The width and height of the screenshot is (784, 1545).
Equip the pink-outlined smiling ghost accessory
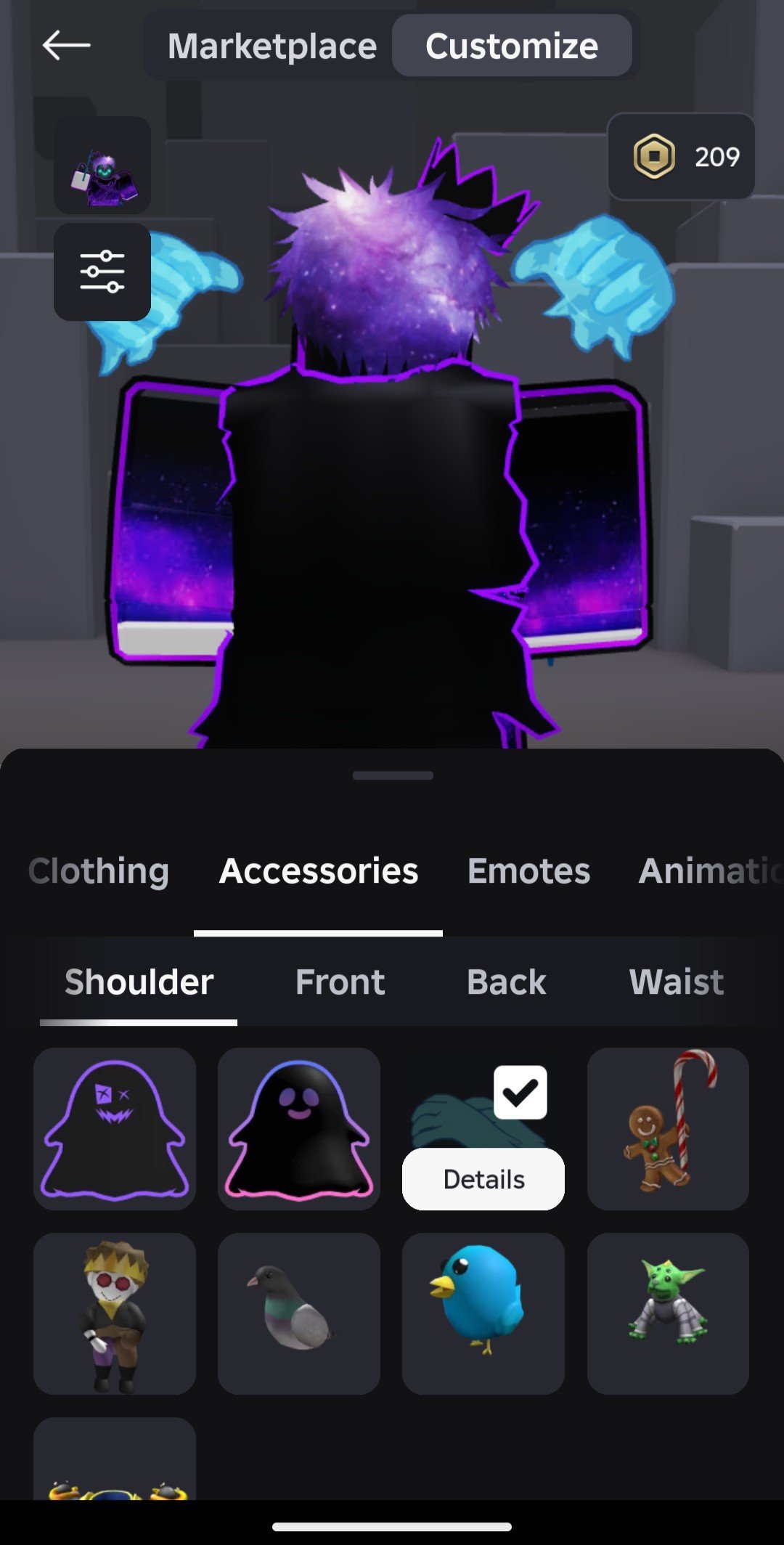tap(299, 1128)
